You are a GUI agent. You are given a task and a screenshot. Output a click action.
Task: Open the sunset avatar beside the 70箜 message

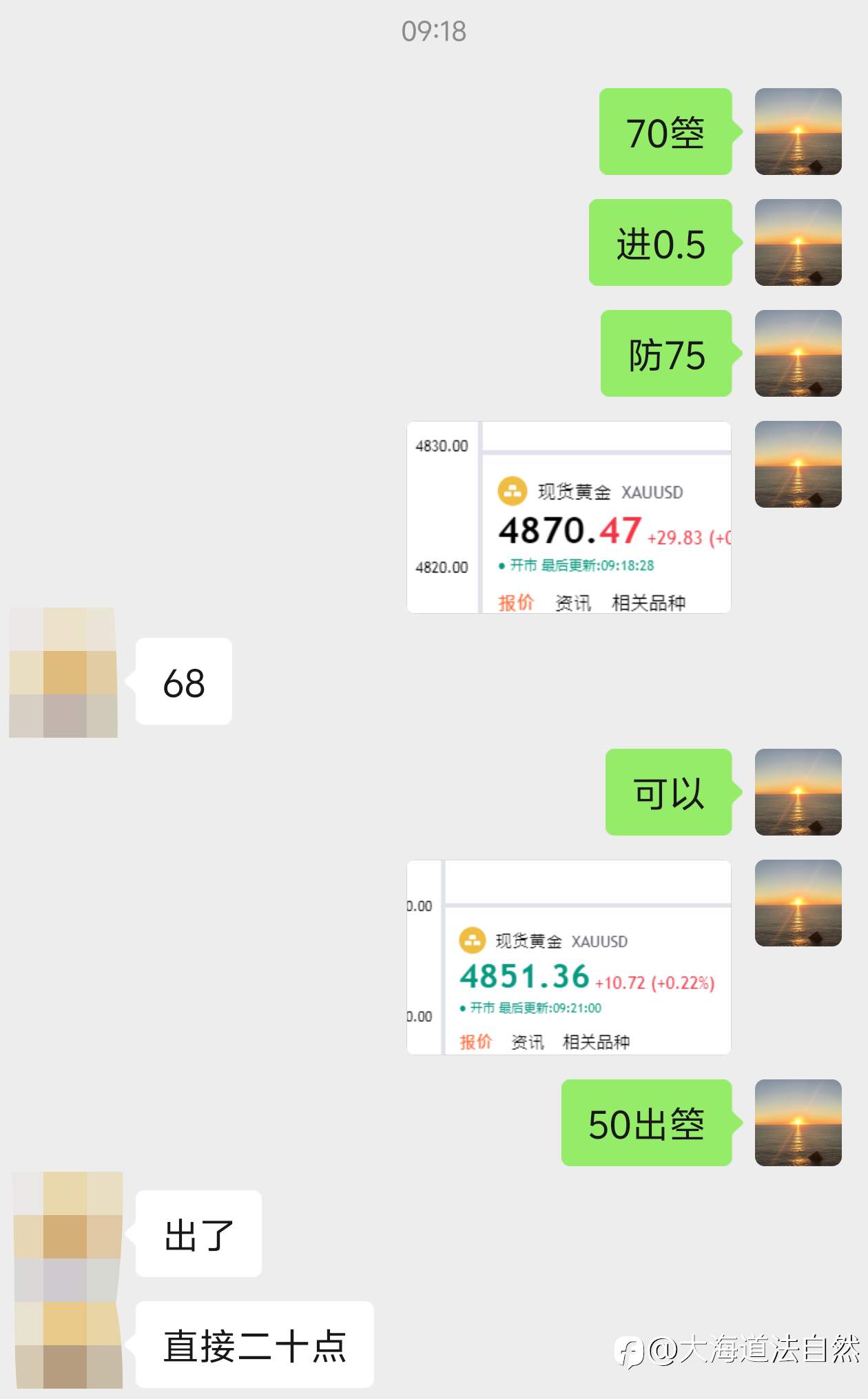click(x=798, y=132)
